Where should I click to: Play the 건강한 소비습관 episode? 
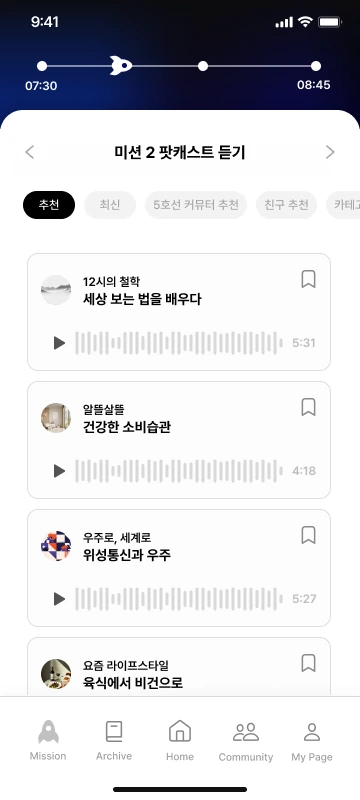point(59,471)
